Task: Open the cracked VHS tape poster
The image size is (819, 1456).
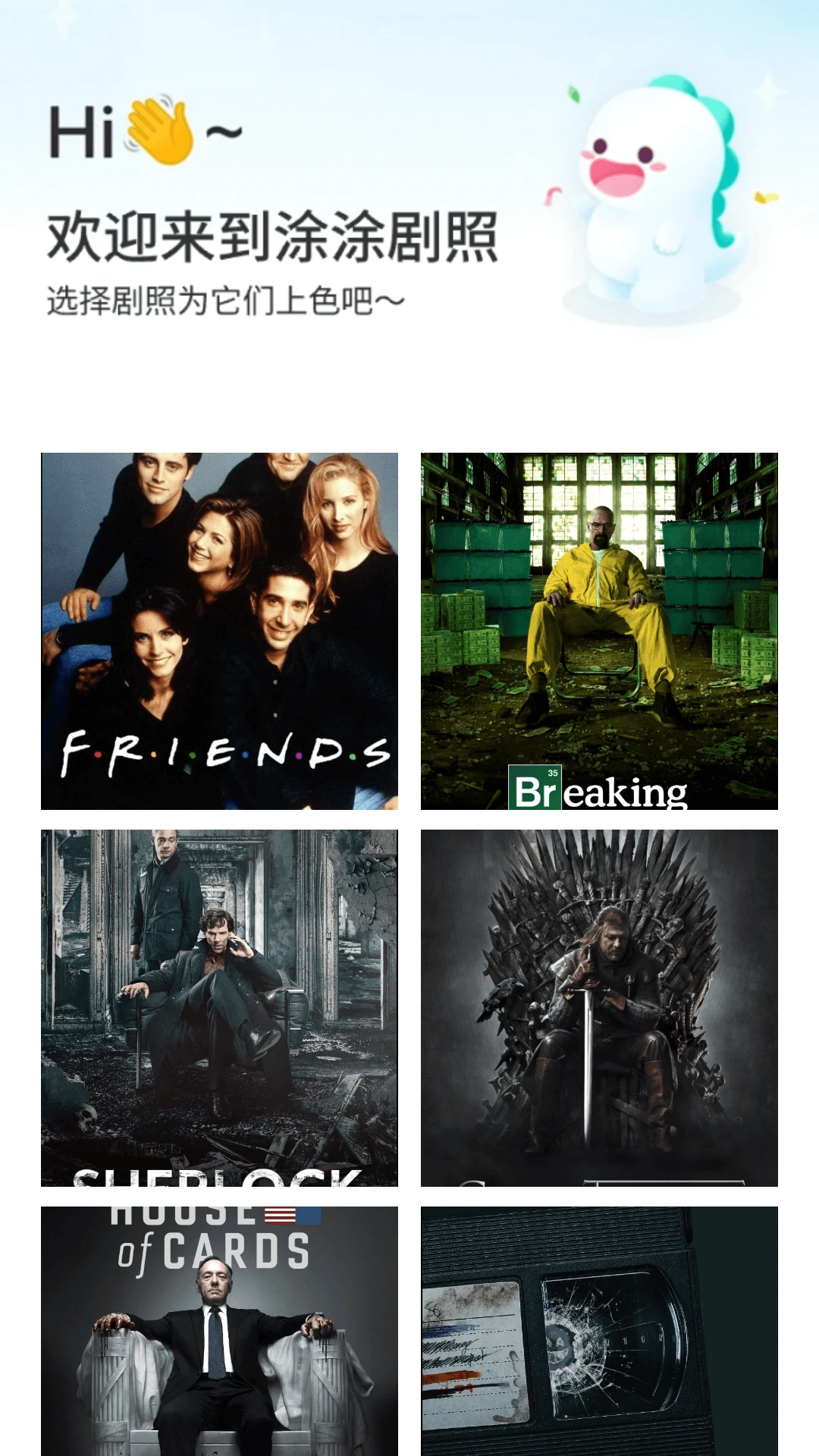Action: [x=599, y=1331]
